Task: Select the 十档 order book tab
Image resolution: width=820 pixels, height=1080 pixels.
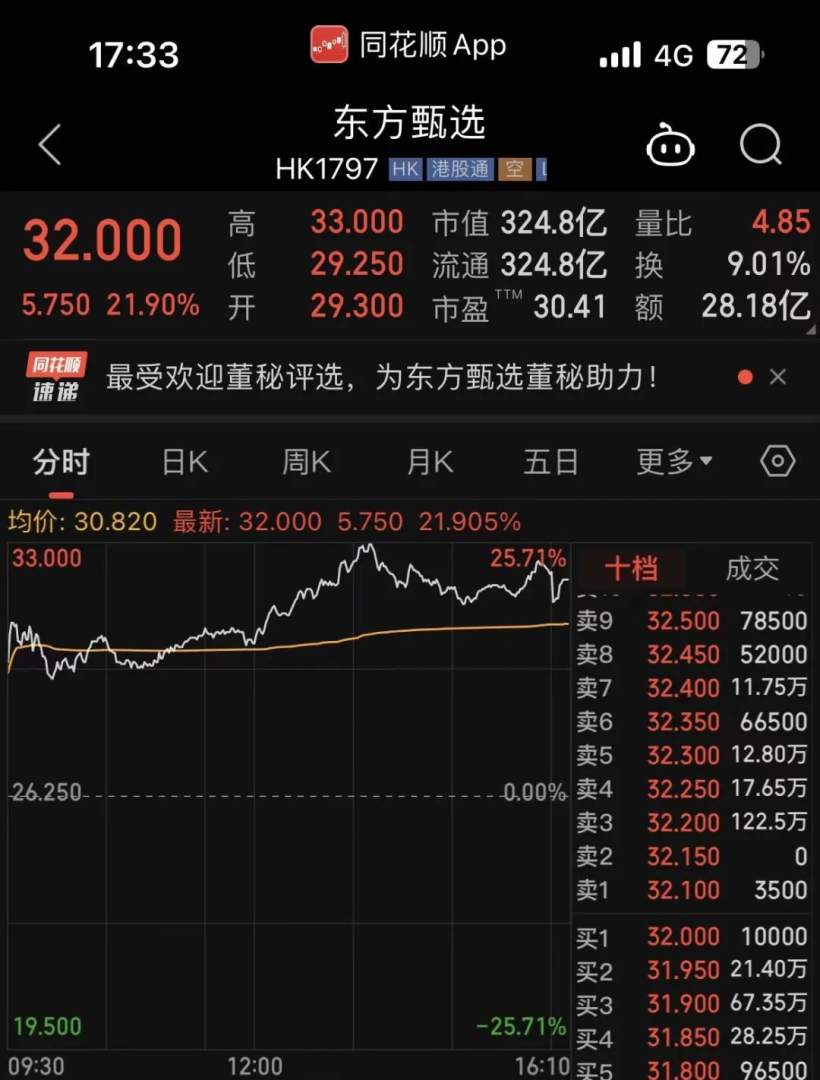Action: [x=631, y=569]
